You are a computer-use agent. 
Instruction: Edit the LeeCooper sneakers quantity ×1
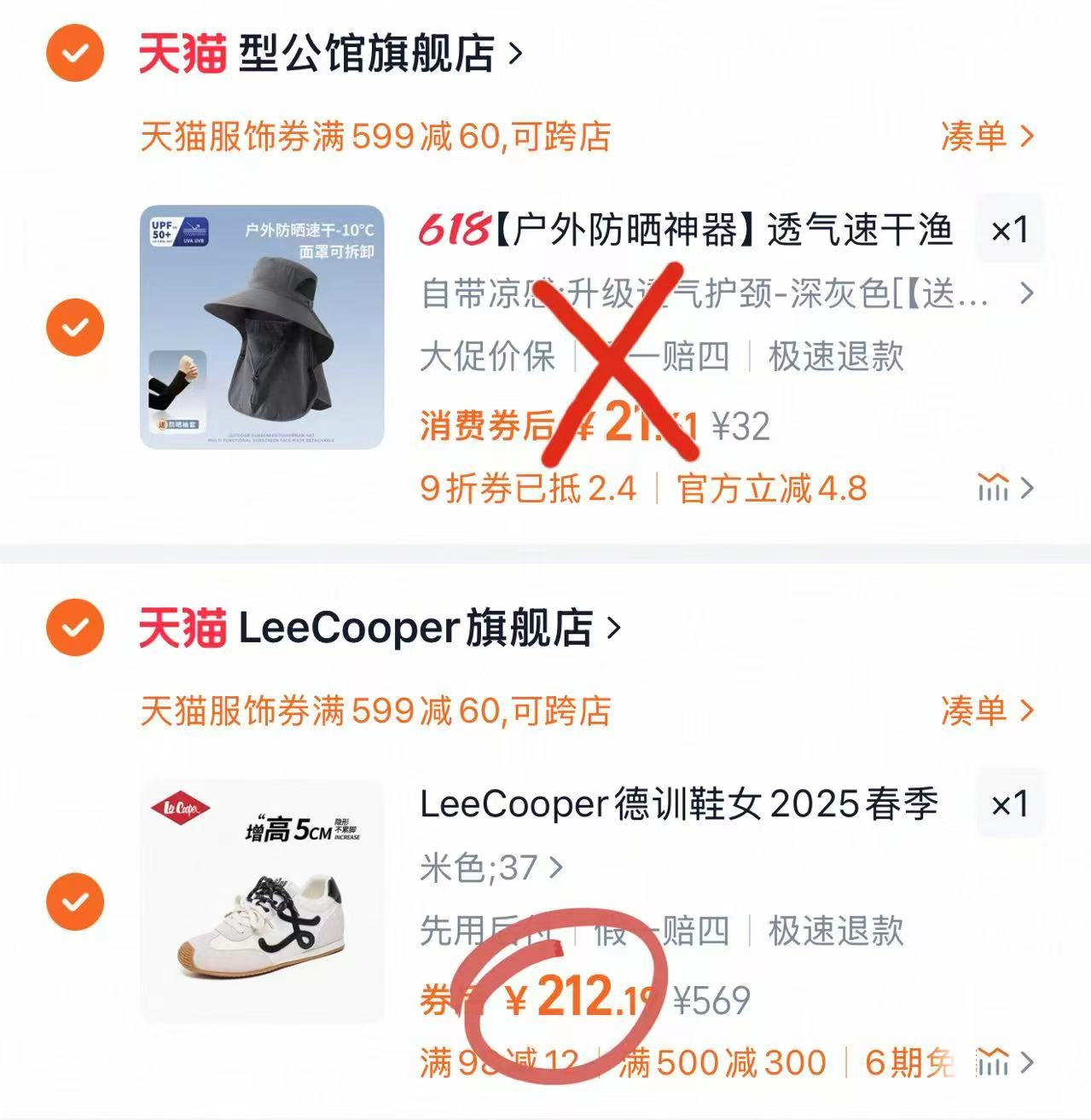(x=1009, y=804)
